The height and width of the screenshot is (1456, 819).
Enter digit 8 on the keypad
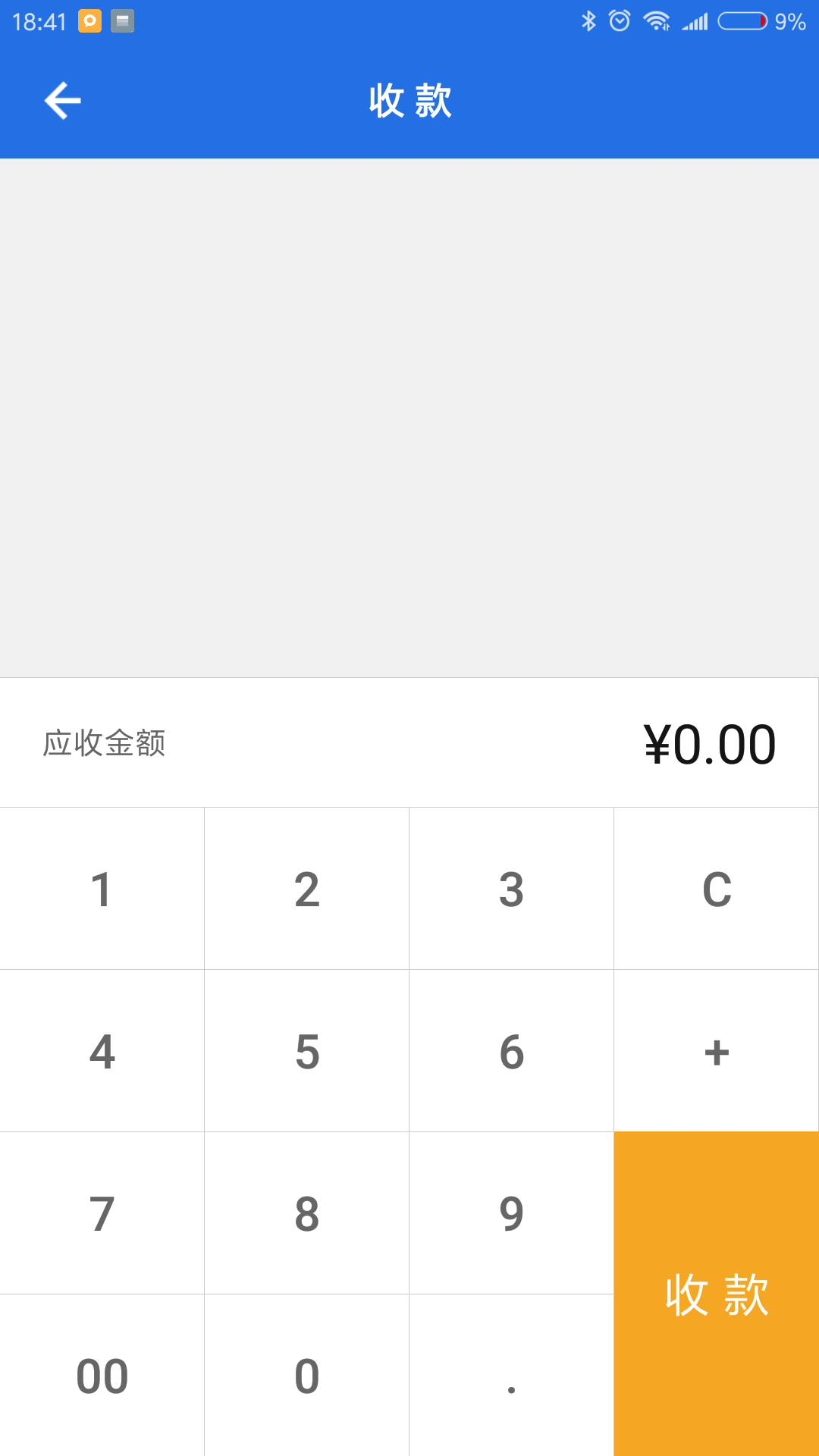[306, 1213]
